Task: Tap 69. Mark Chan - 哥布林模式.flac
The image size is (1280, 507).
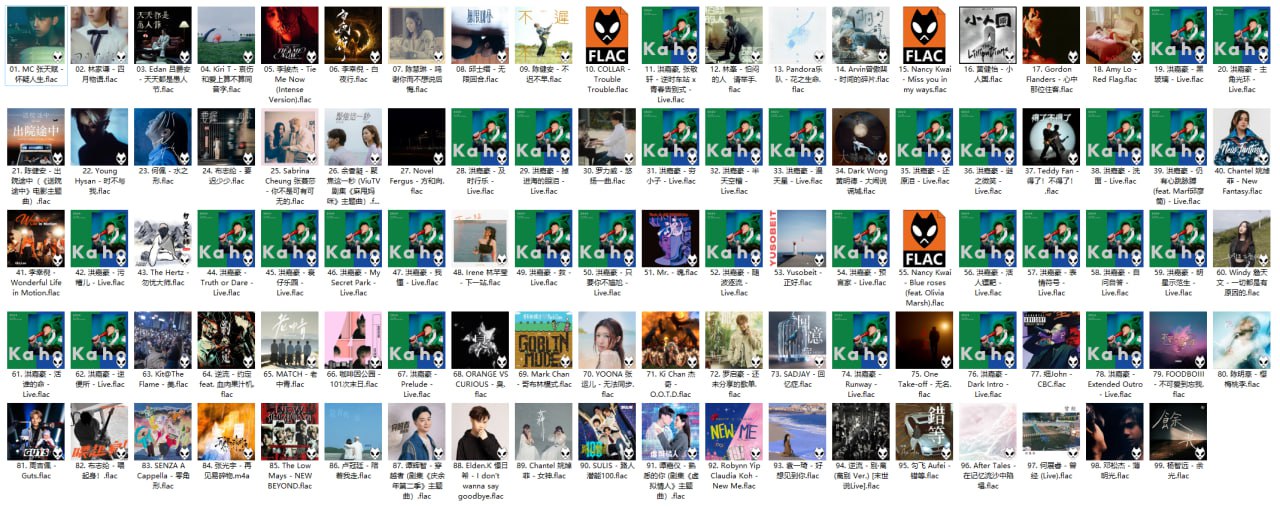Action: coord(543,340)
